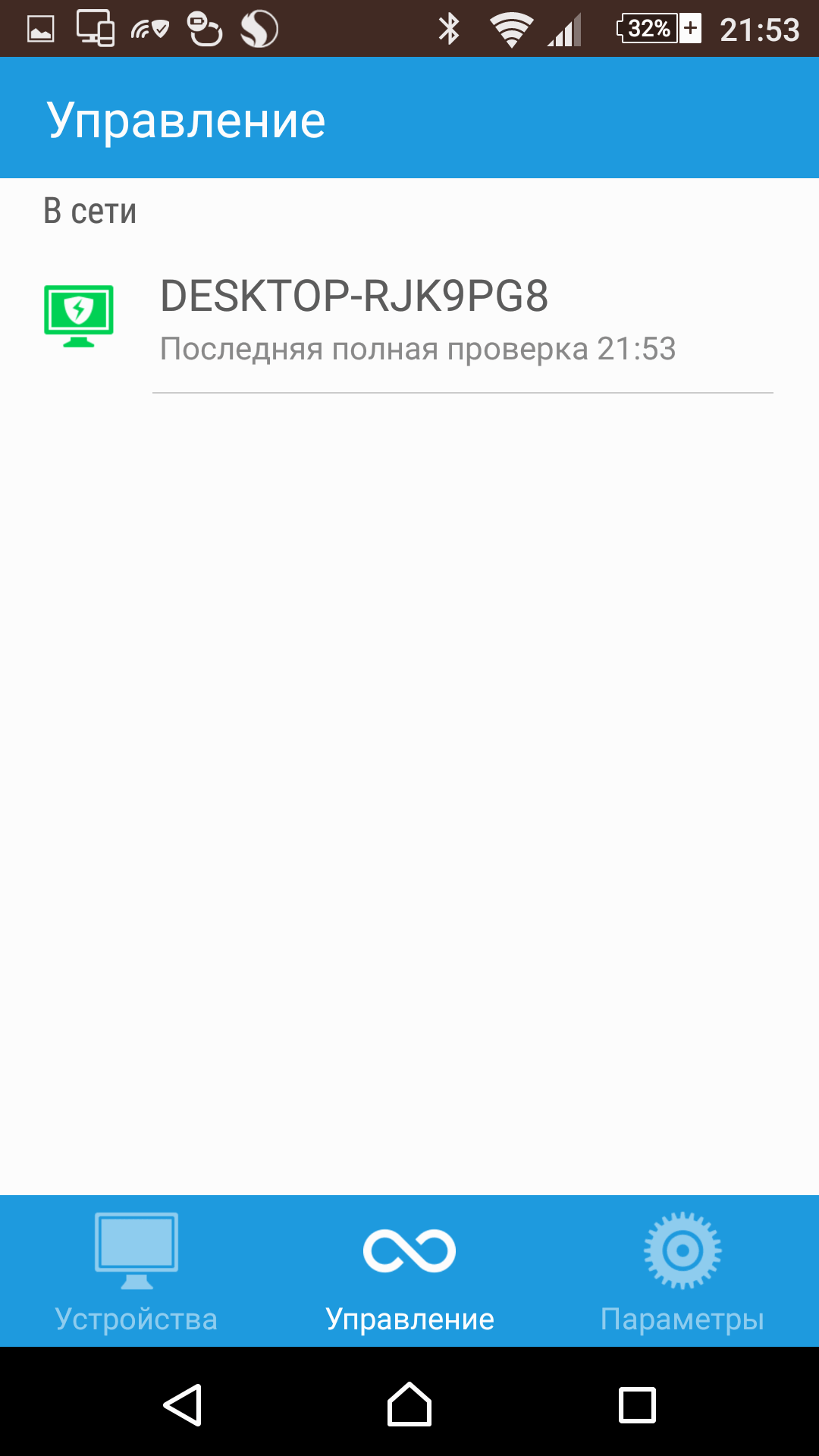Tap the system home button
Image resolution: width=819 pixels, height=1456 pixels.
coord(409,1404)
